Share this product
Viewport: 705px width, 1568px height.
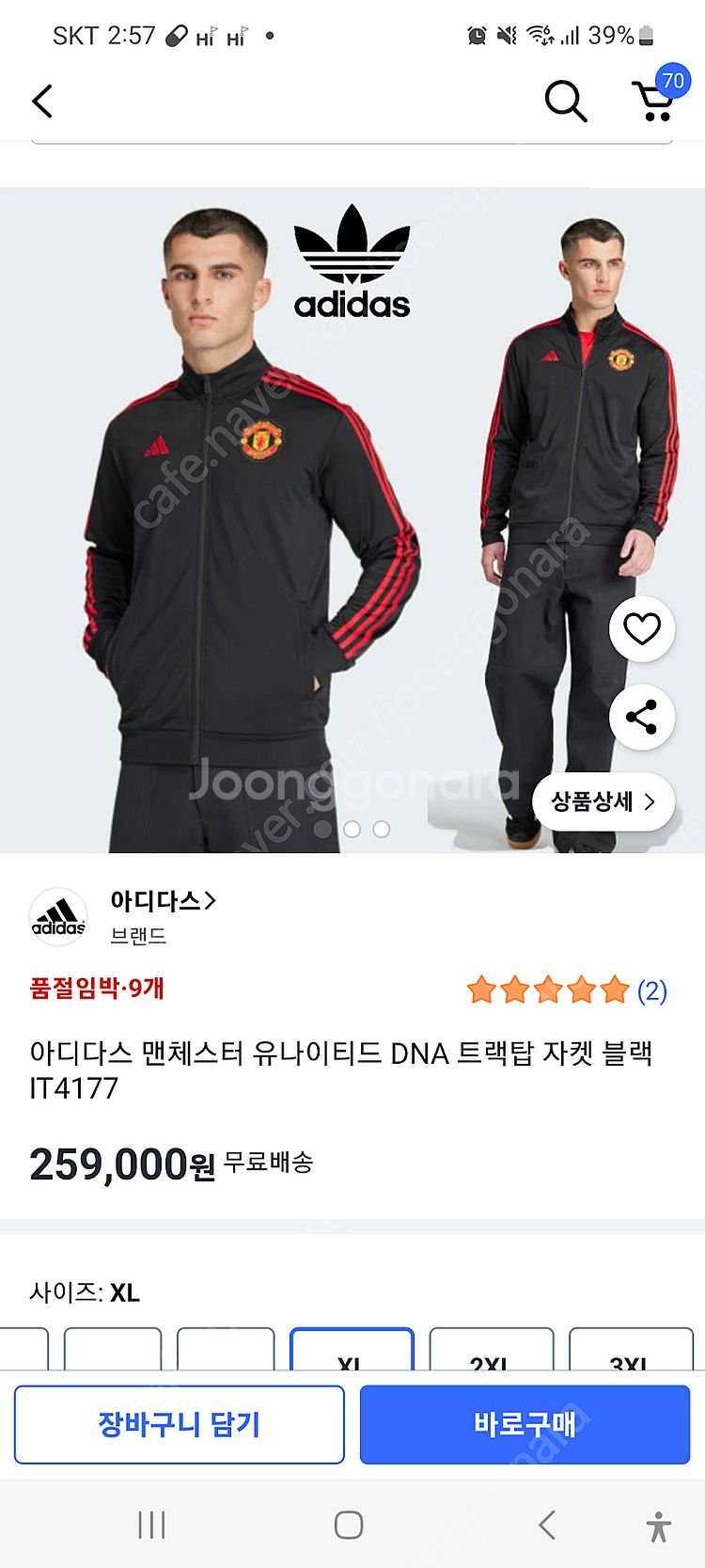(642, 718)
